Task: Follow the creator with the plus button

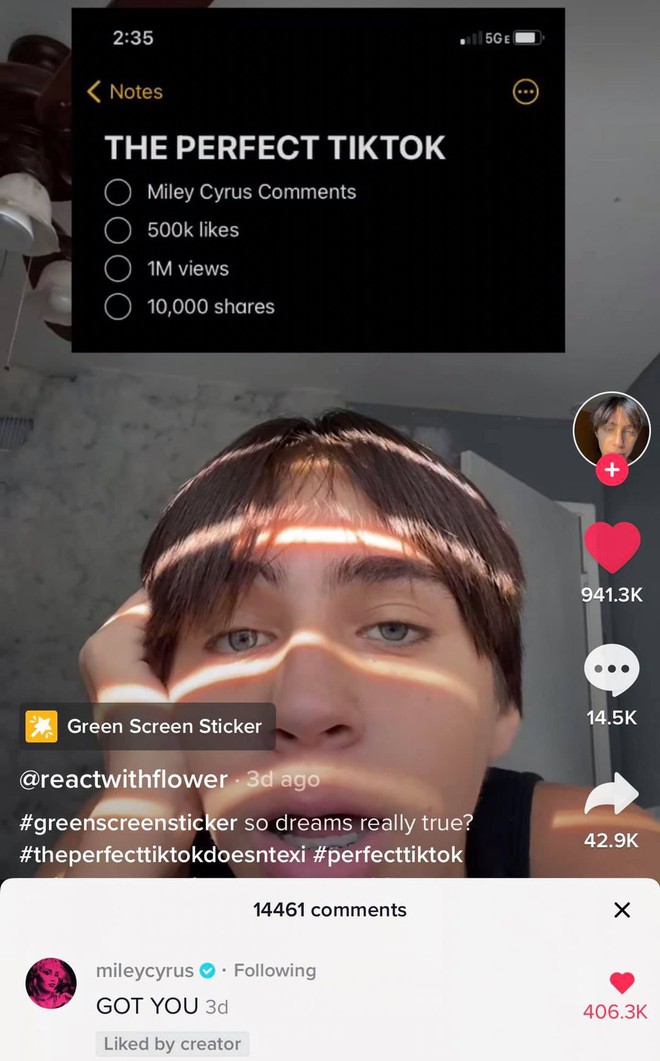Action: 611,469
